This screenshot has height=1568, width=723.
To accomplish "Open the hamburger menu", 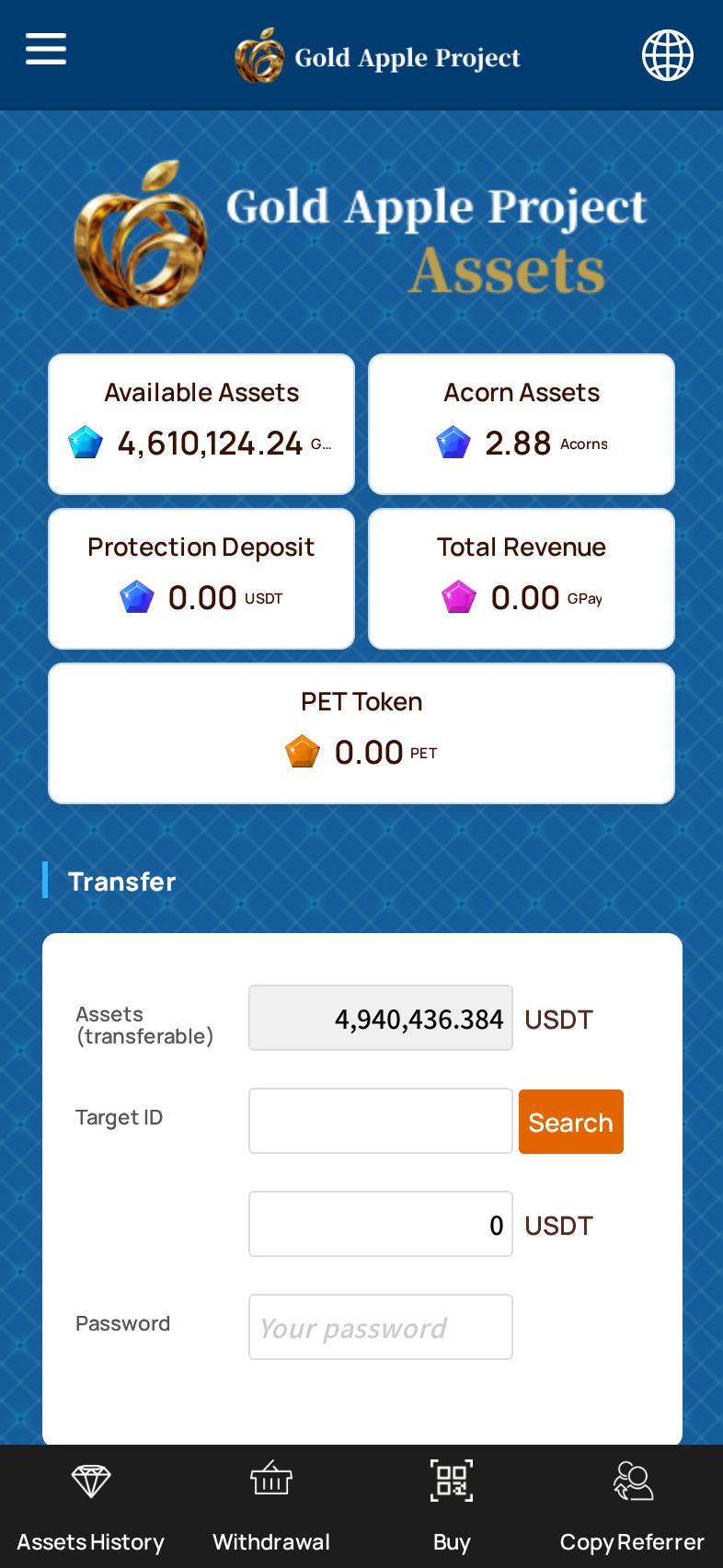I will (x=46, y=49).
